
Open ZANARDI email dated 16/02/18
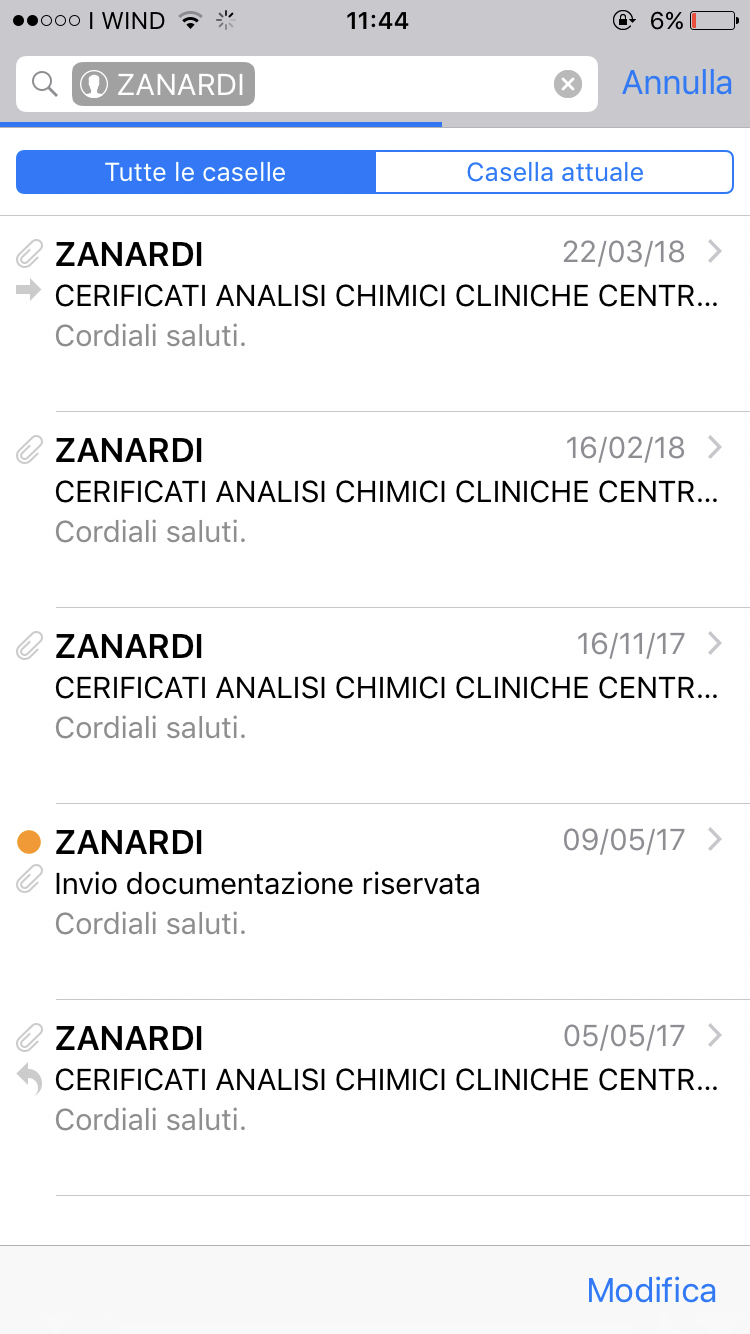pos(375,509)
